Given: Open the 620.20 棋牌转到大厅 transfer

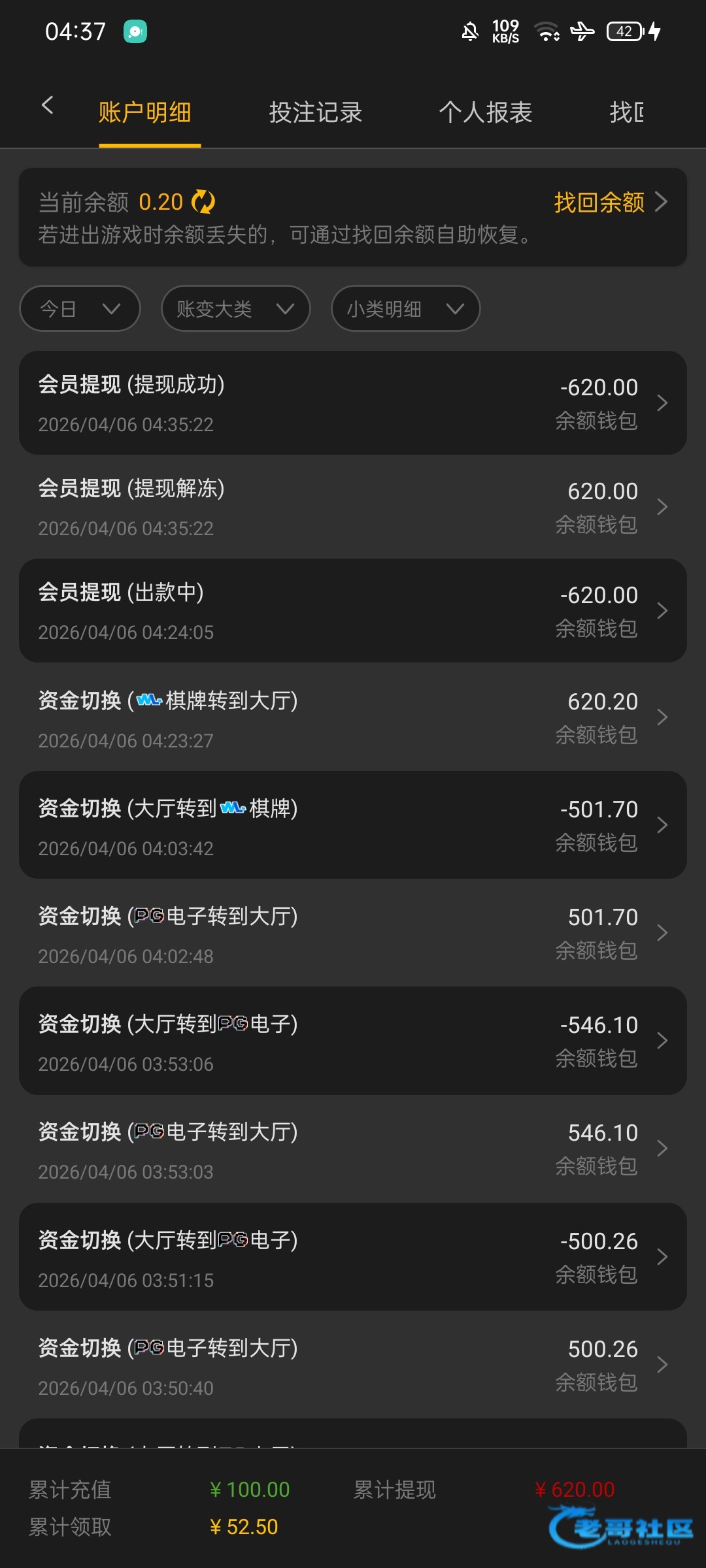Looking at the screenshot, I should (x=353, y=717).
